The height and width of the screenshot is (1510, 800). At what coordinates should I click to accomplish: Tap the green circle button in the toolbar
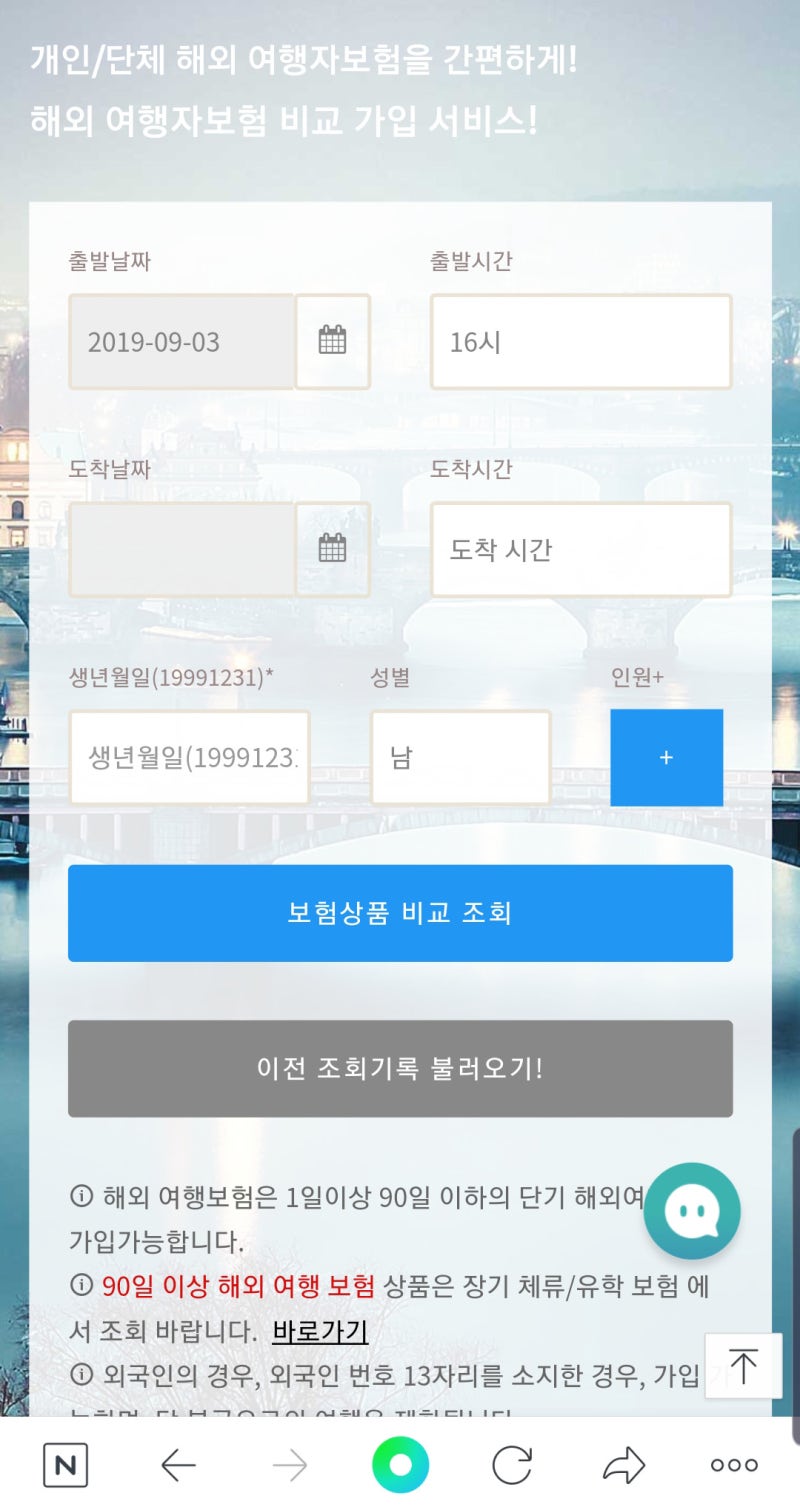point(400,1465)
